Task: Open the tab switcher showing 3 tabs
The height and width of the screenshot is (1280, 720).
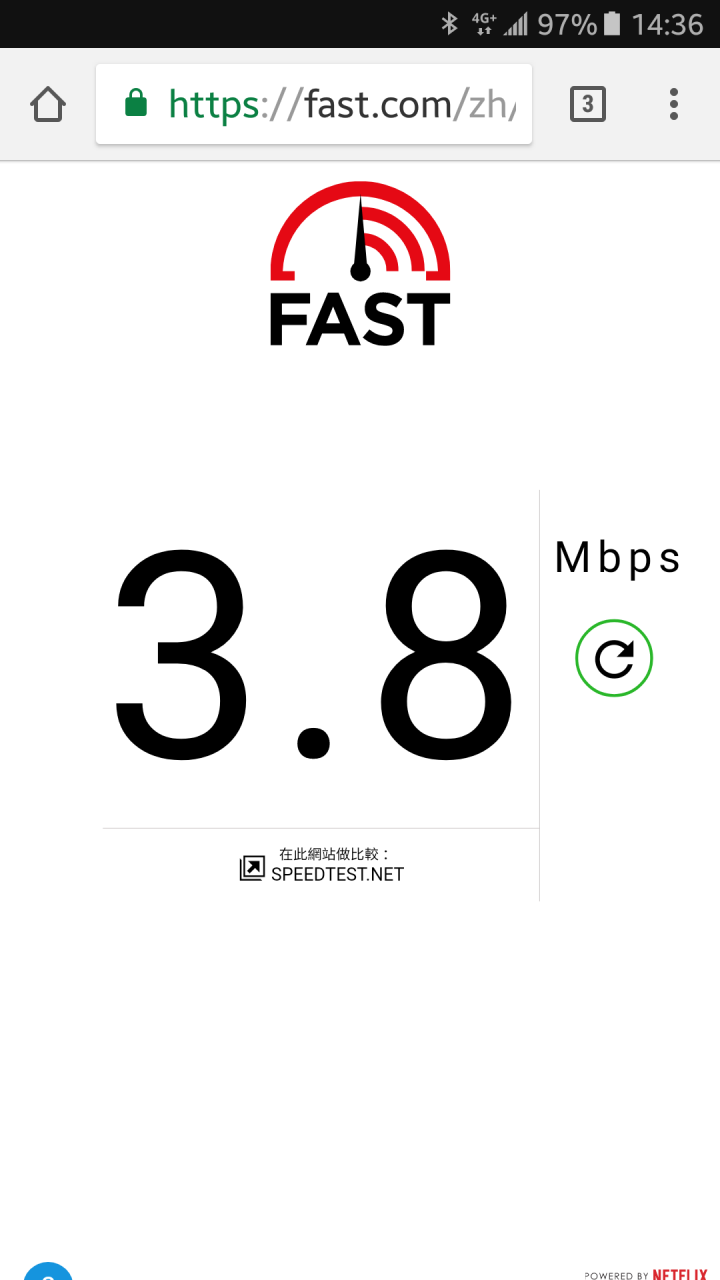Action: [x=588, y=103]
